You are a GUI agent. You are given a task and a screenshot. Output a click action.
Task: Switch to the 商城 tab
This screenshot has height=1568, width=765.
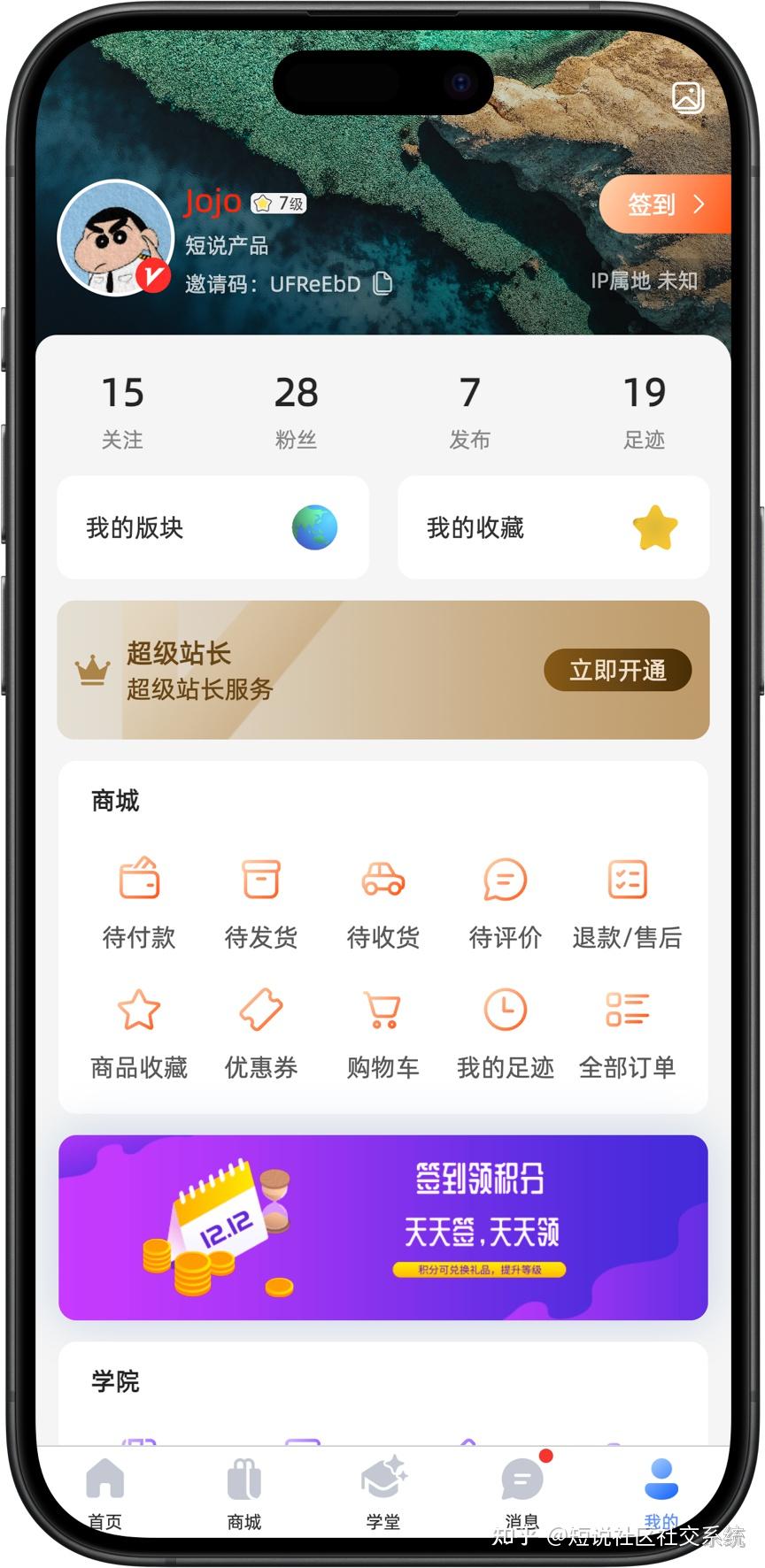[244, 1492]
